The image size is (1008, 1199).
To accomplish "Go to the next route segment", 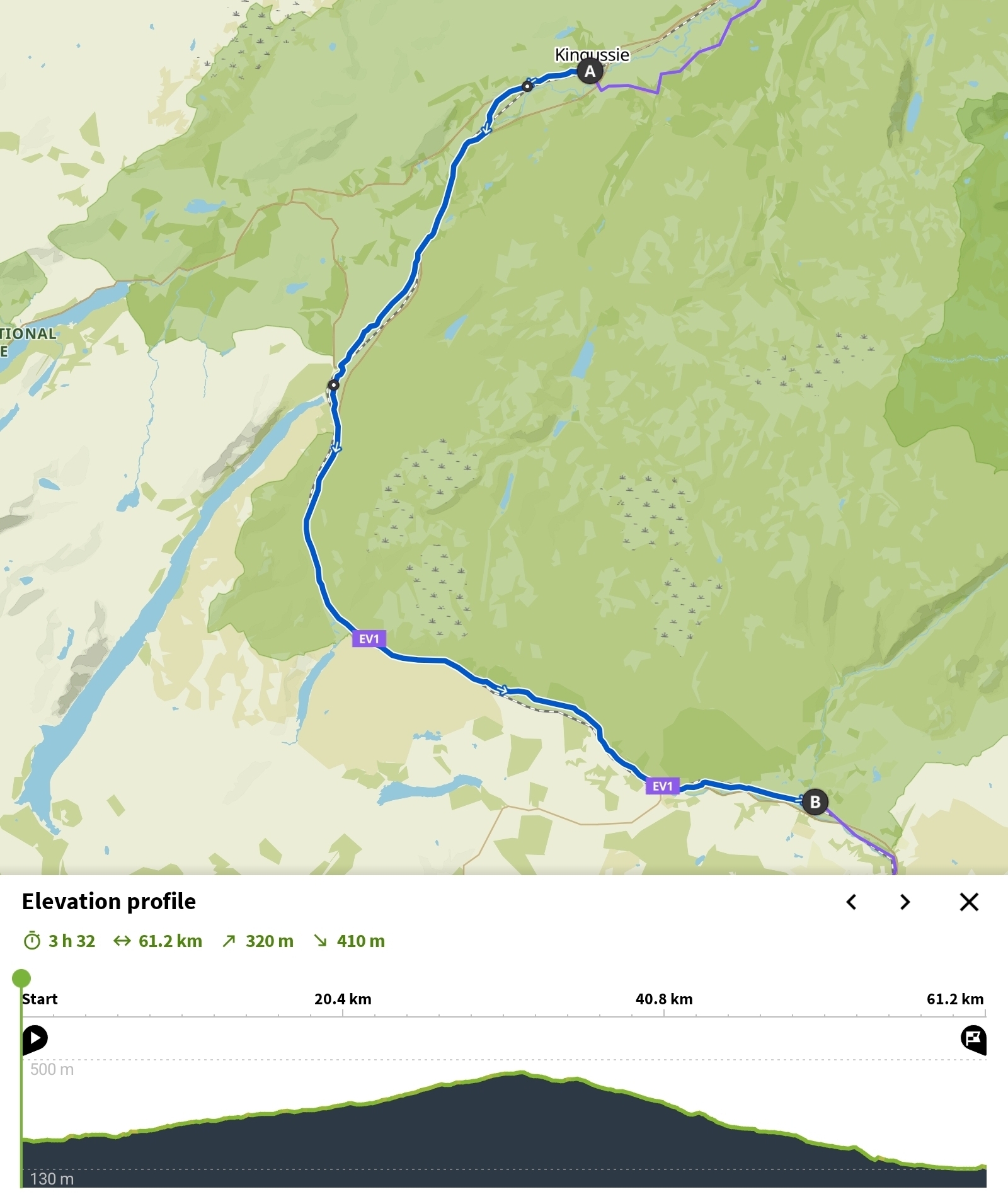I will [905, 902].
